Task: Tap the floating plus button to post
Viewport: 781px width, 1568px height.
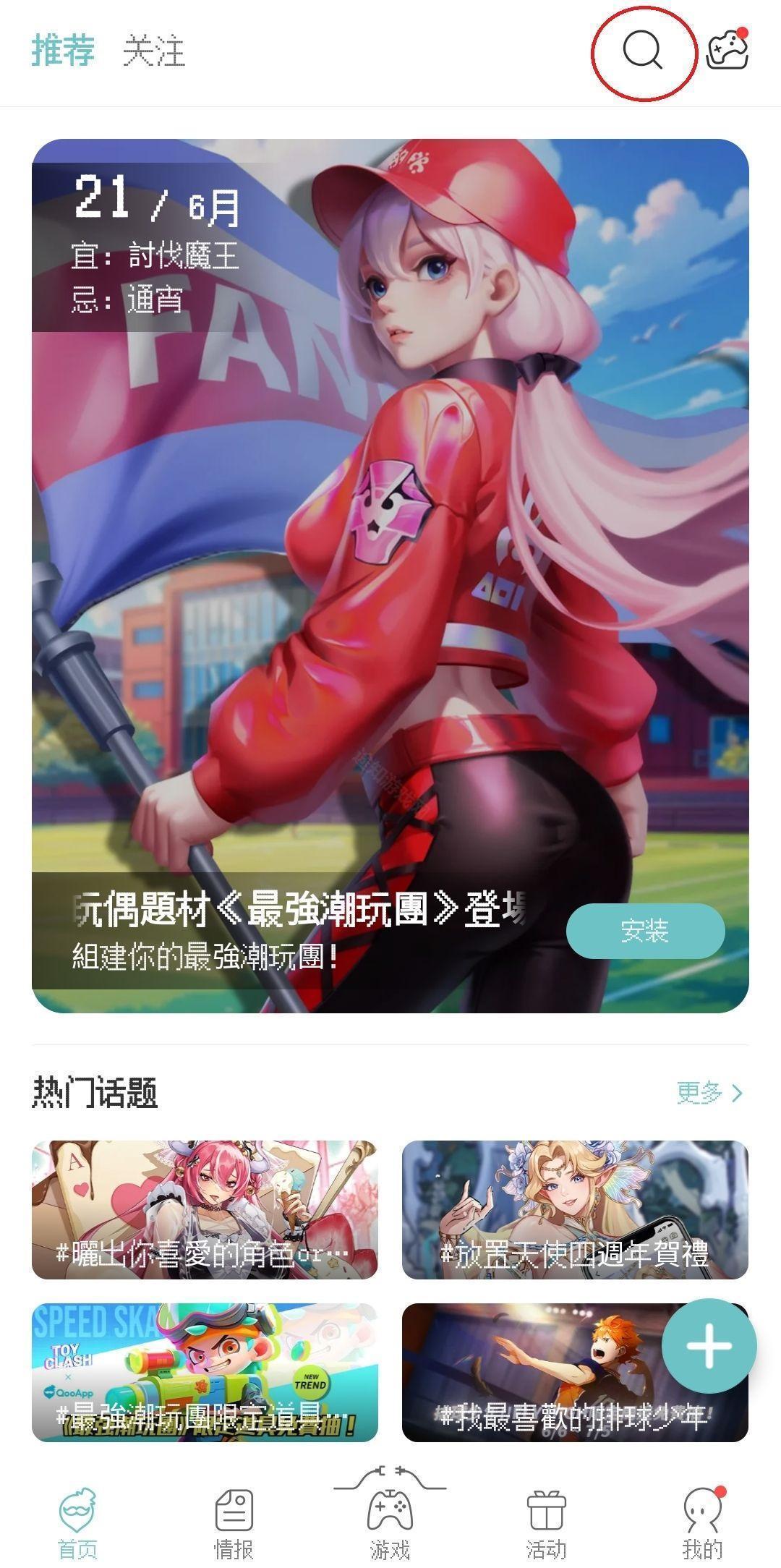Action: (709, 1346)
